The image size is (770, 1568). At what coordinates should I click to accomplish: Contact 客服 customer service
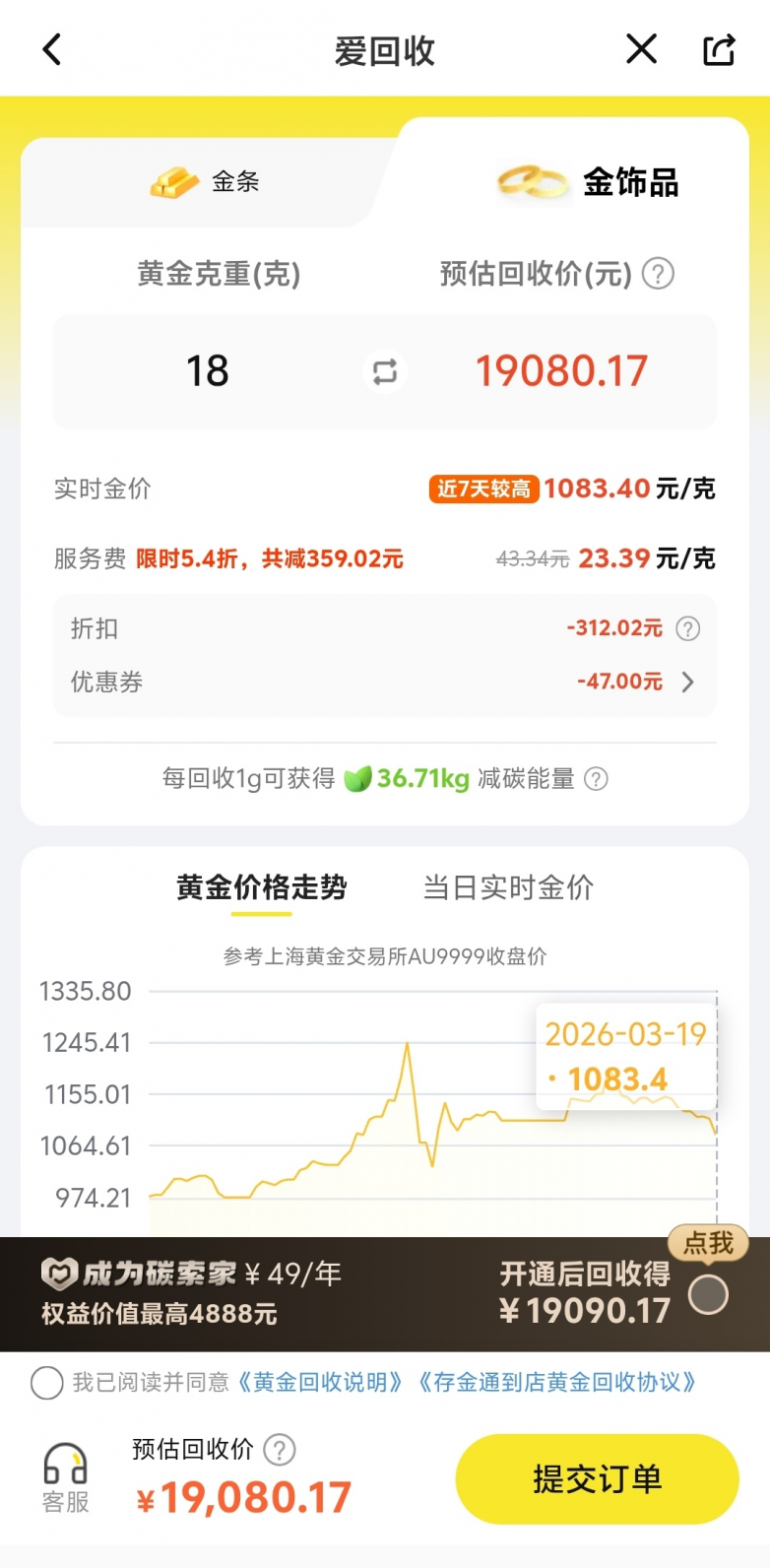pyautogui.click(x=63, y=1474)
